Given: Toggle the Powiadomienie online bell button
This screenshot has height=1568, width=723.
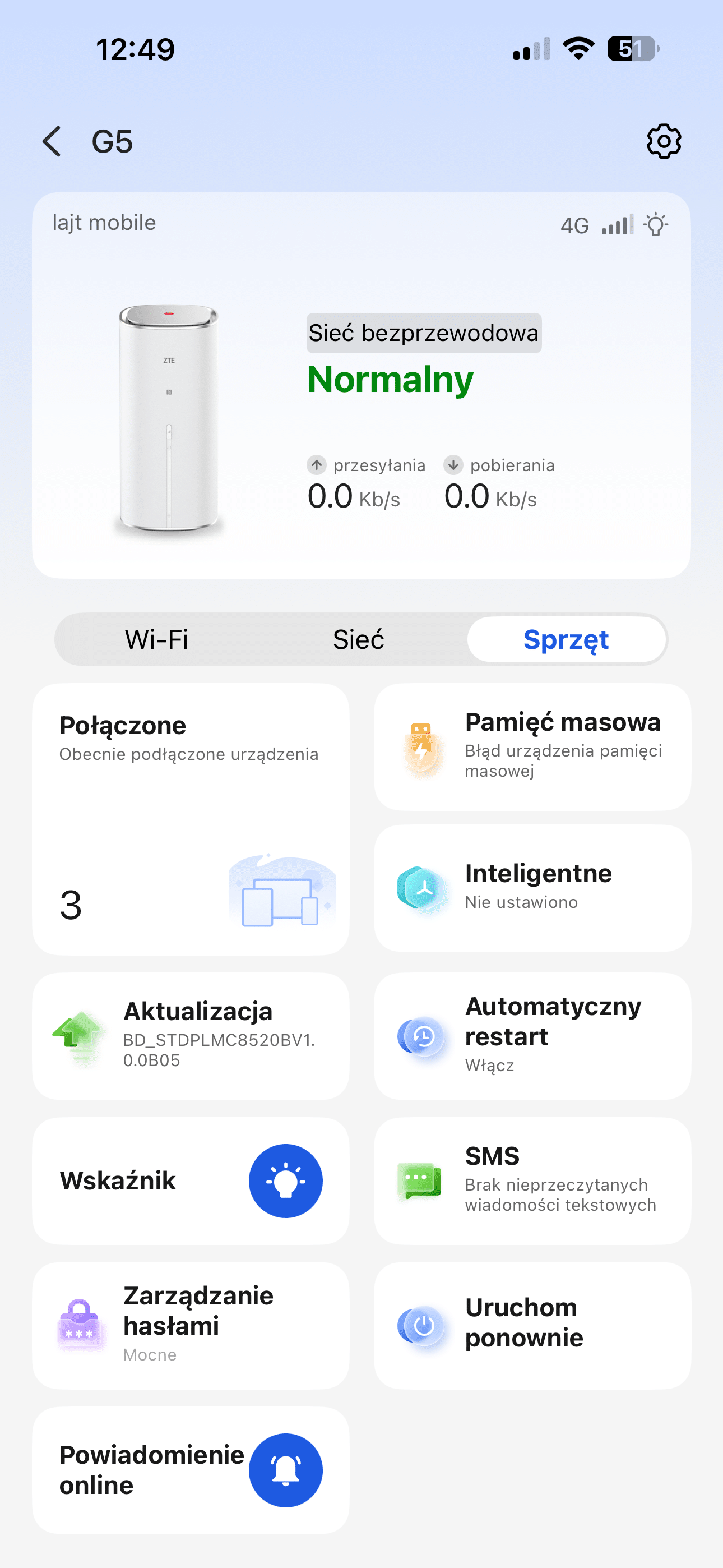Looking at the screenshot, I should (285, 1470).
